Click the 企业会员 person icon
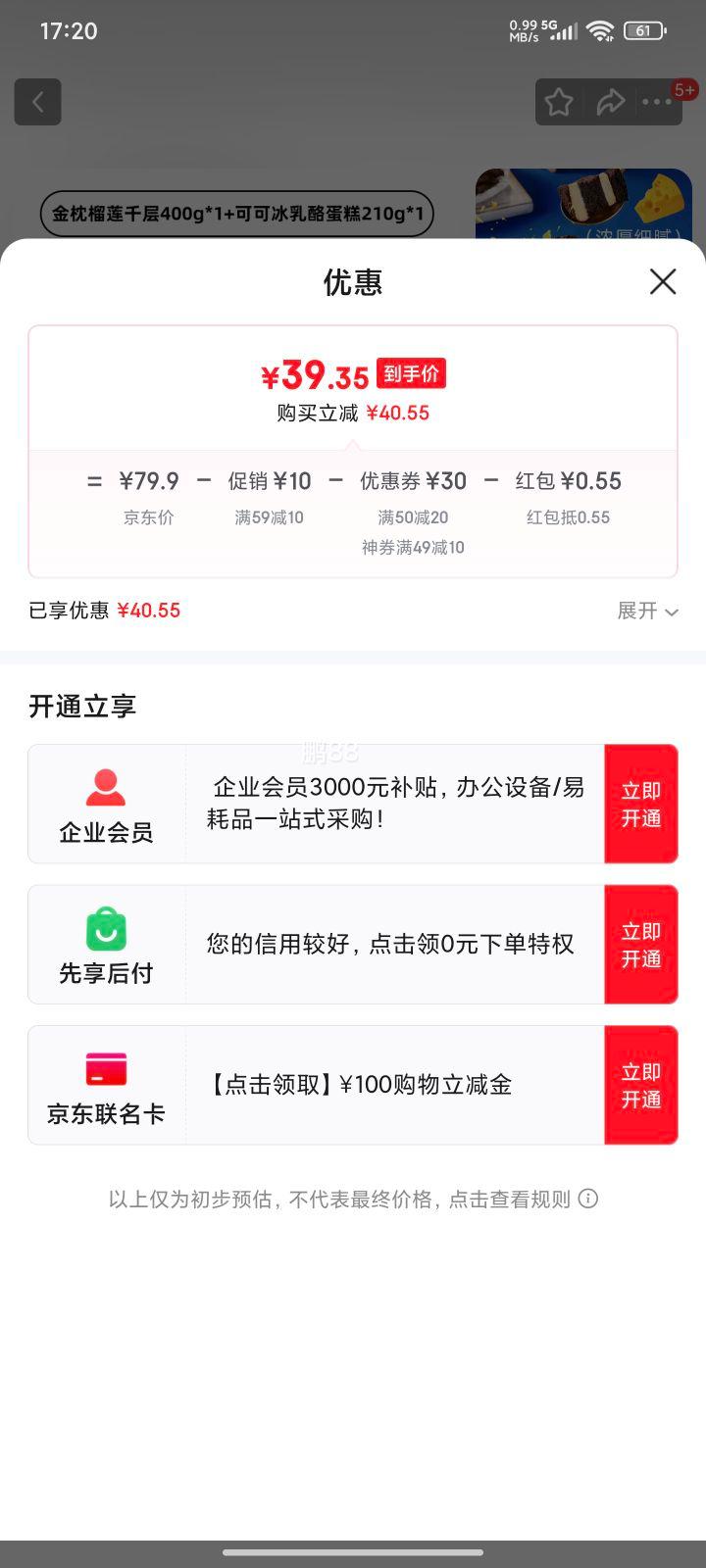The image size is (706, 1568). [x=108, y=784]
